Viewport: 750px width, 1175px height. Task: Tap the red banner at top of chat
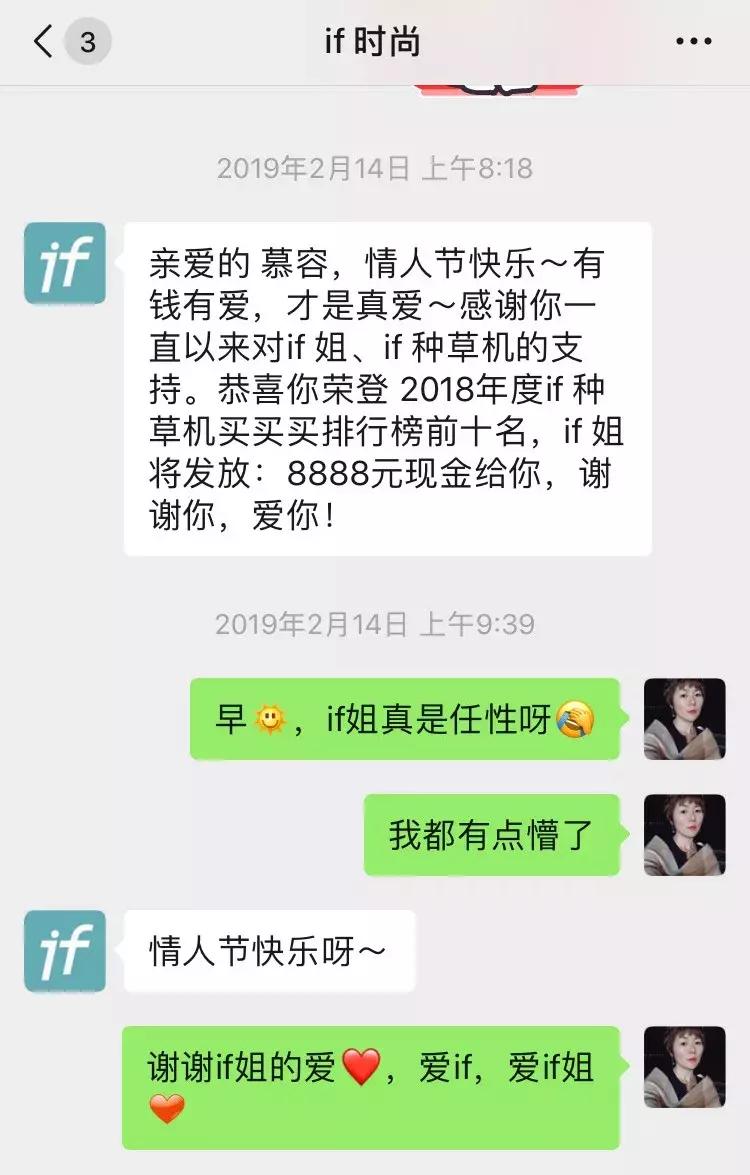click(x=498, y=87)
